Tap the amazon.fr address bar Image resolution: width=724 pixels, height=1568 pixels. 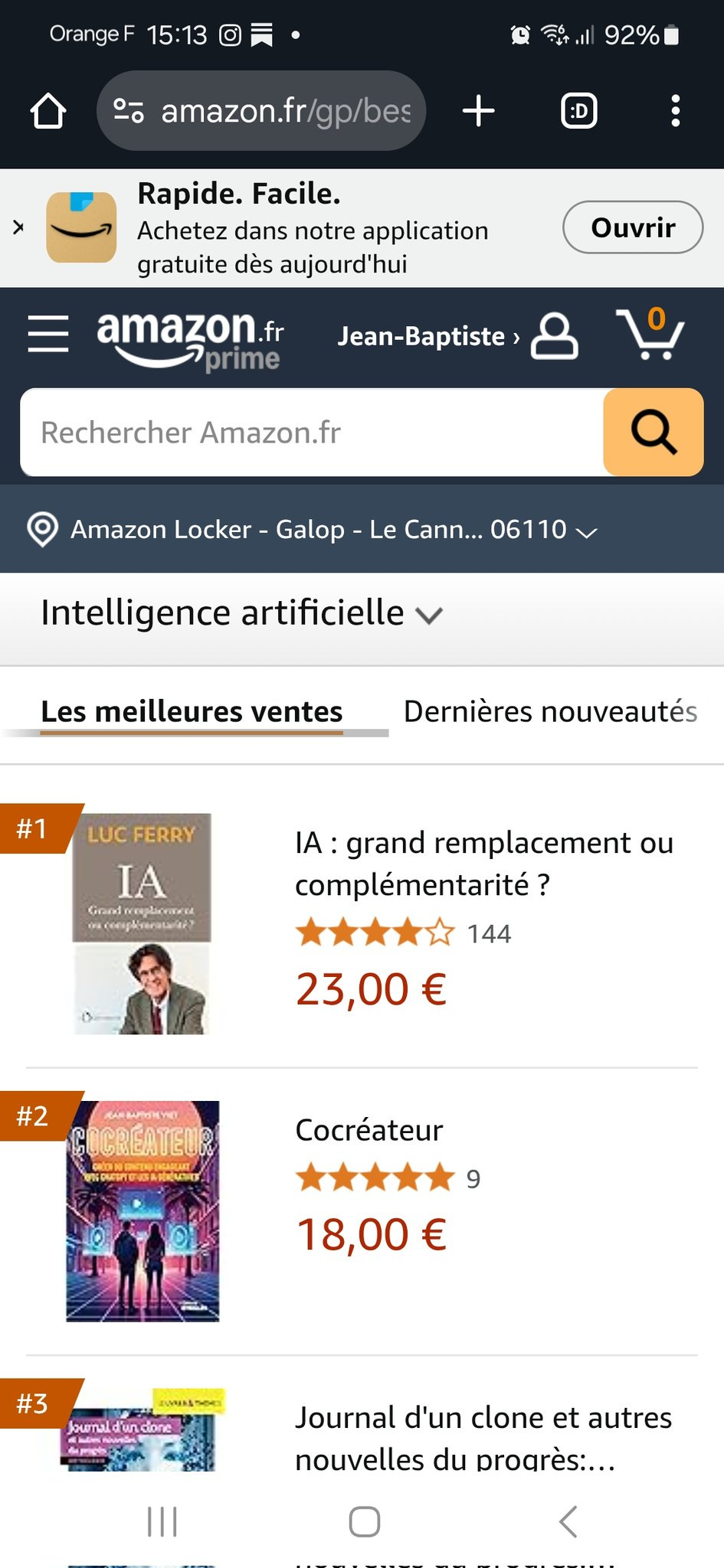coord(260,111)
